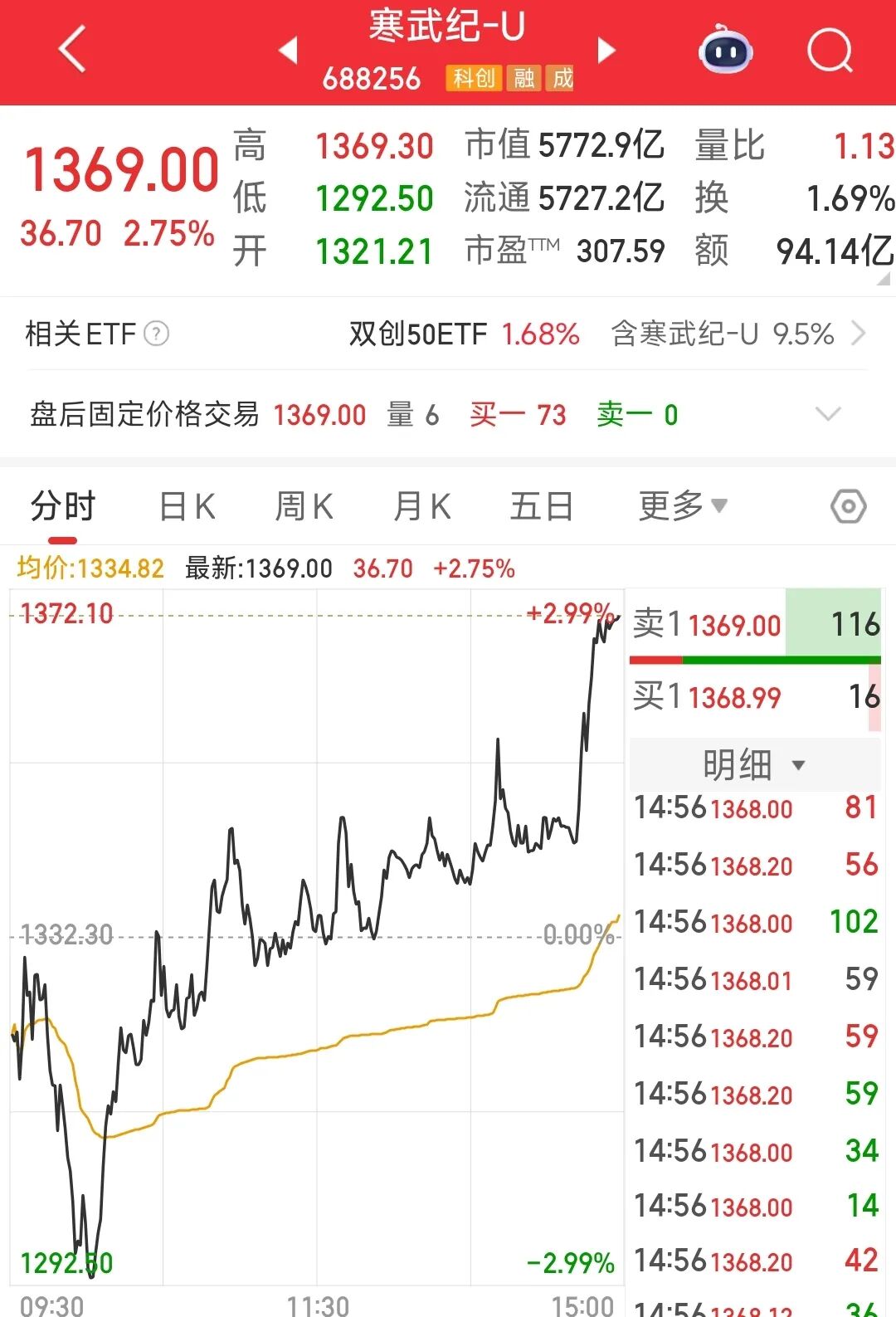Open chart settings hexagon icon
The image size is (896, 1317).
848,506
